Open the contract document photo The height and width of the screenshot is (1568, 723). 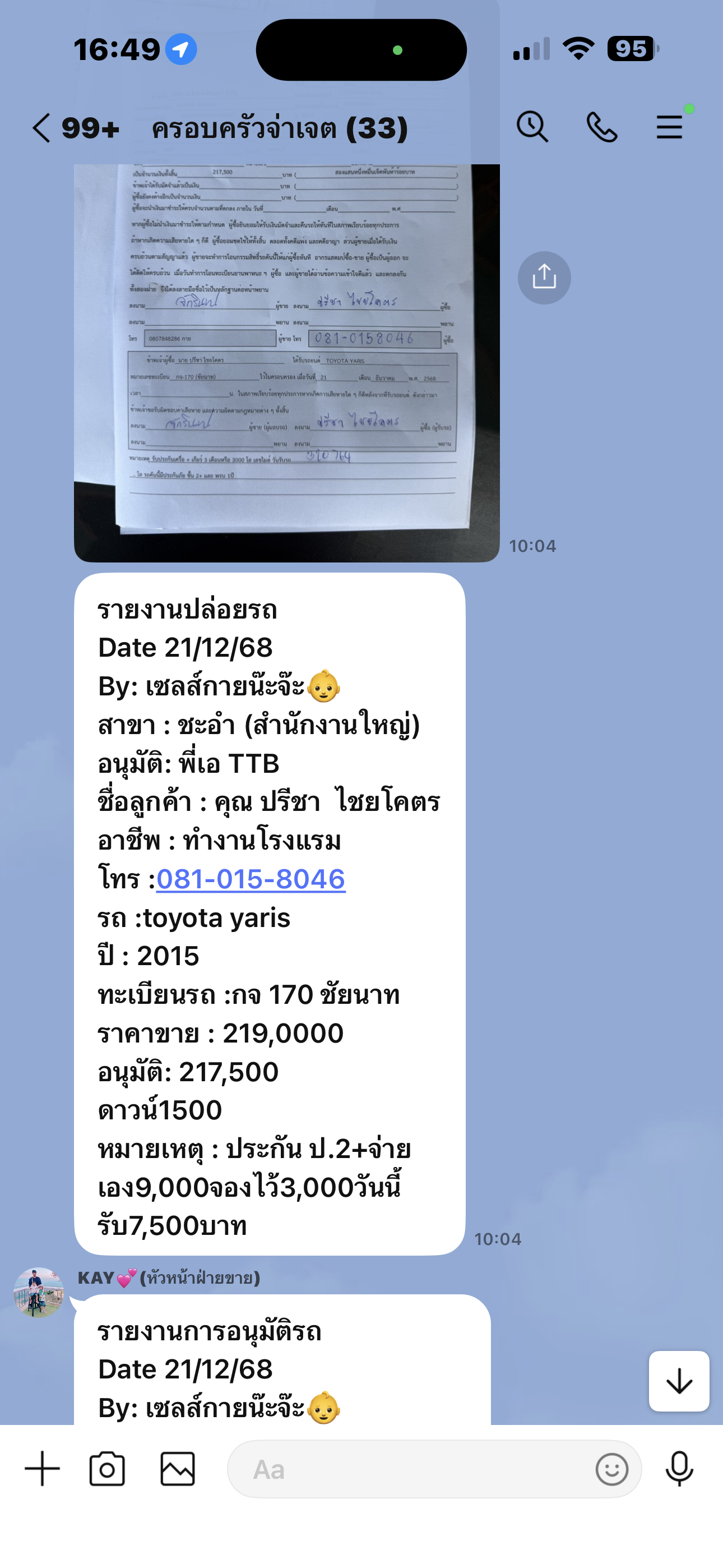286,362
